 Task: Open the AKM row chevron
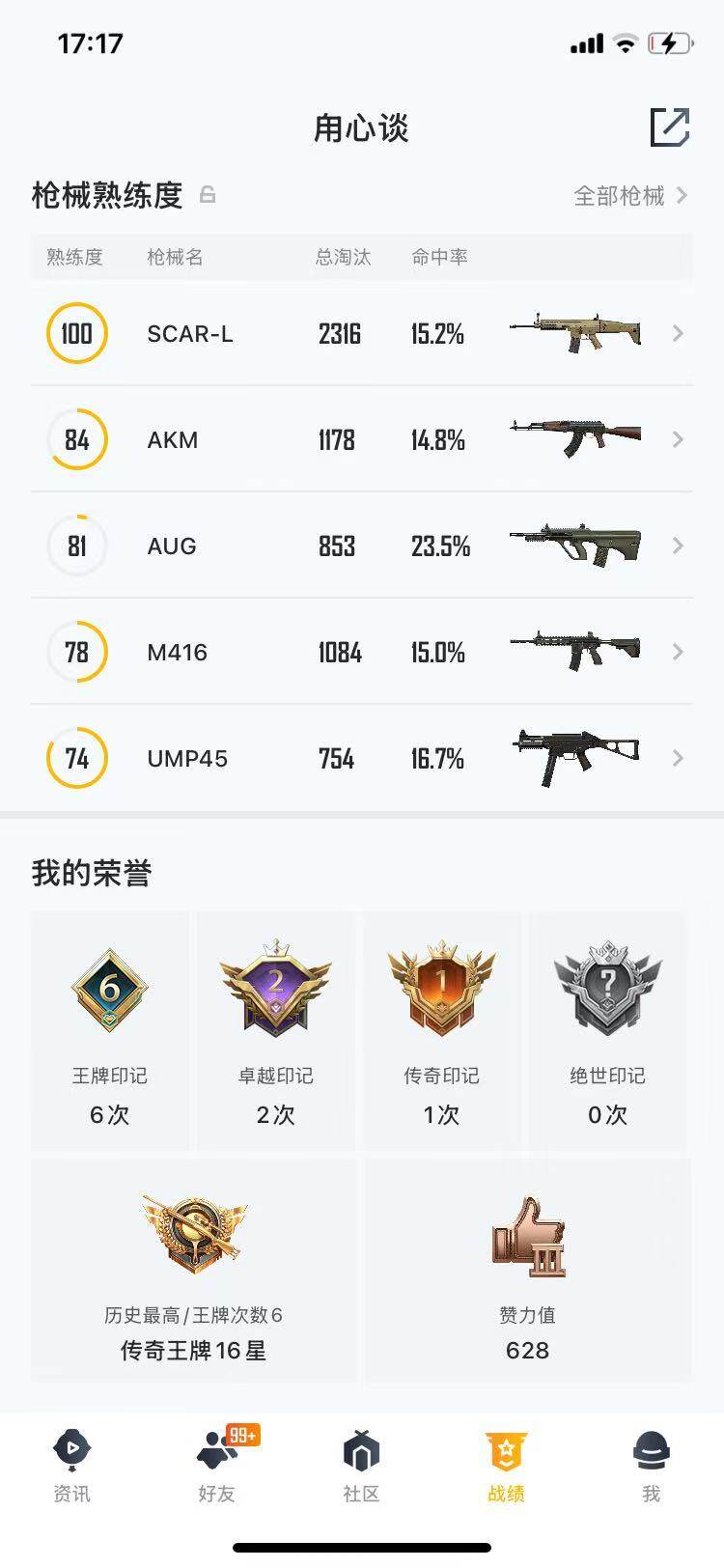coord(677,439)
